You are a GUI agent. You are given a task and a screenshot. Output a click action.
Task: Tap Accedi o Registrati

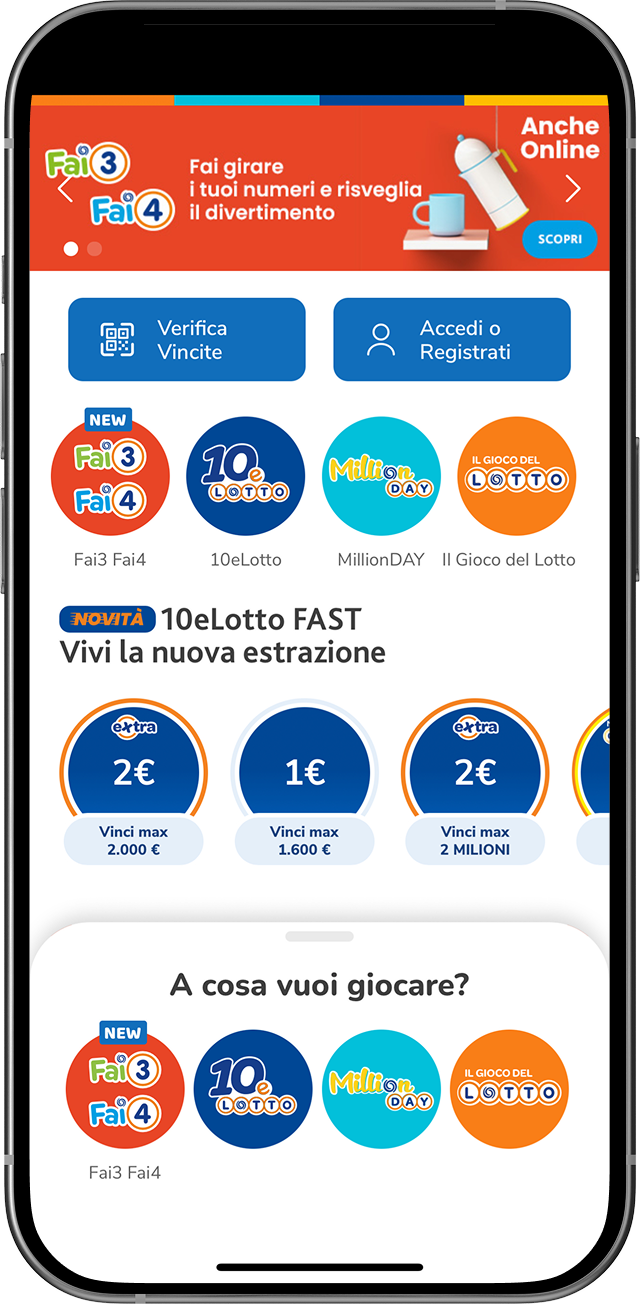[x=452, y=340]
